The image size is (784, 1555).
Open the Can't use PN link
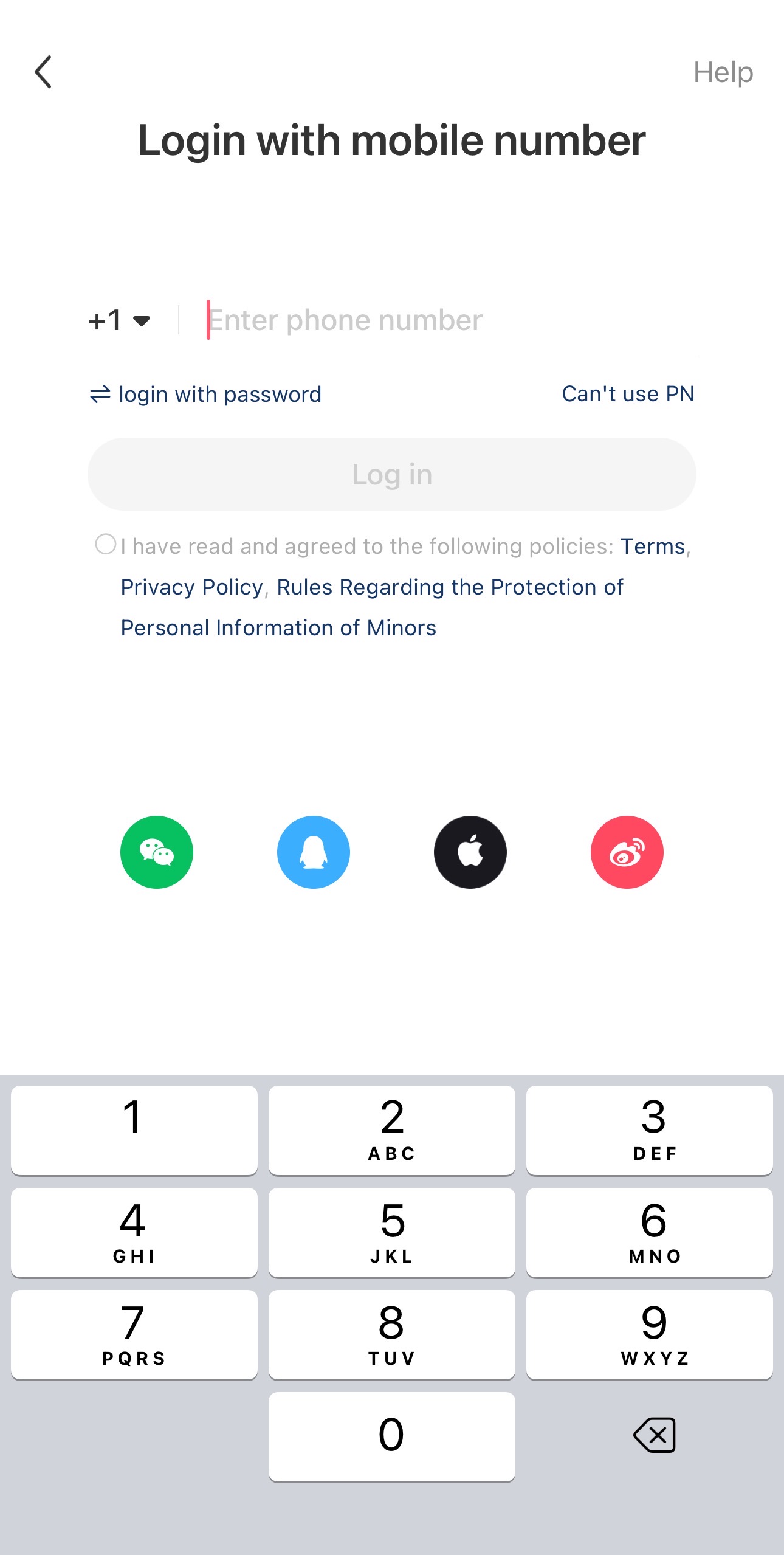tap(627, 394)
